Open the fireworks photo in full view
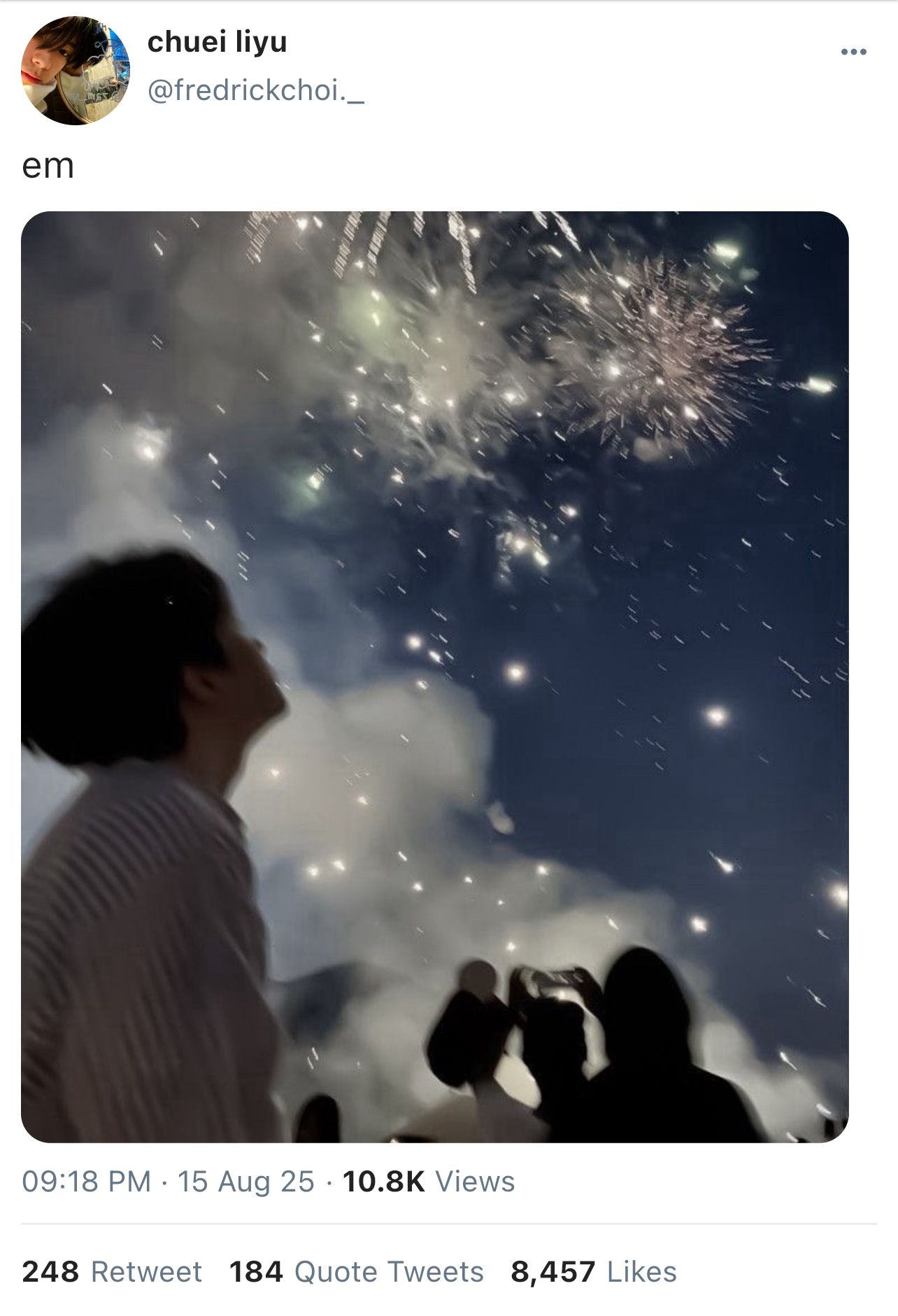The height and width of the screenshot is (1316, 898). pos(434,677)
